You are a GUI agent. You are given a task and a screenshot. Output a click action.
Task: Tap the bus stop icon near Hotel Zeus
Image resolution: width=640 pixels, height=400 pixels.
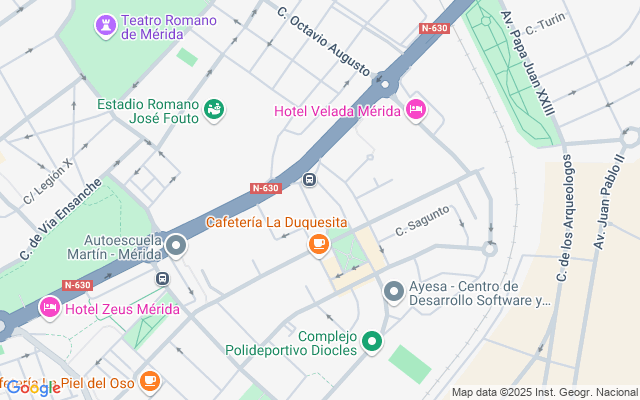pos(163,279)
